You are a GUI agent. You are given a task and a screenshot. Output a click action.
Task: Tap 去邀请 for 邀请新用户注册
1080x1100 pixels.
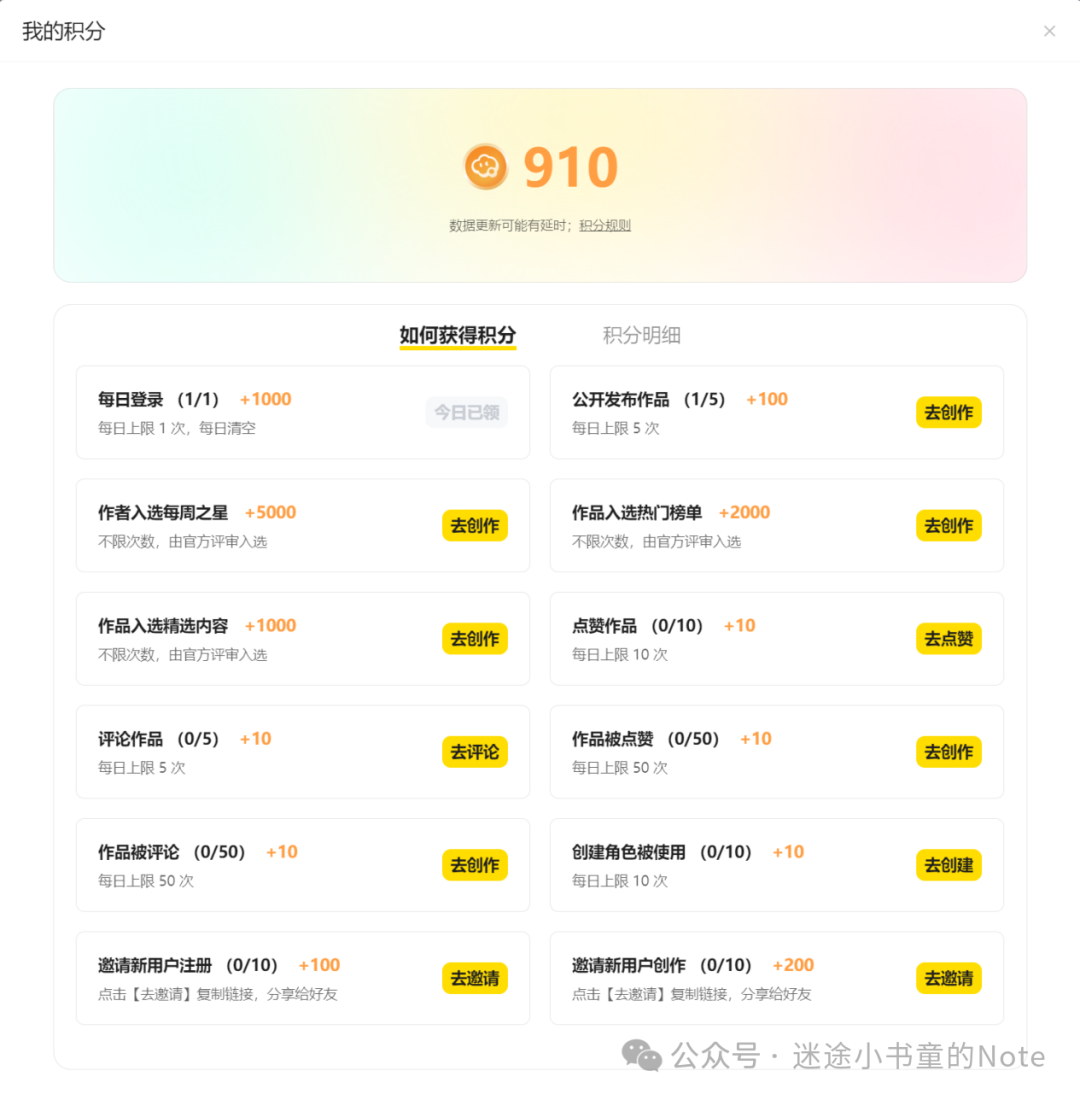[x=474, y=978]
